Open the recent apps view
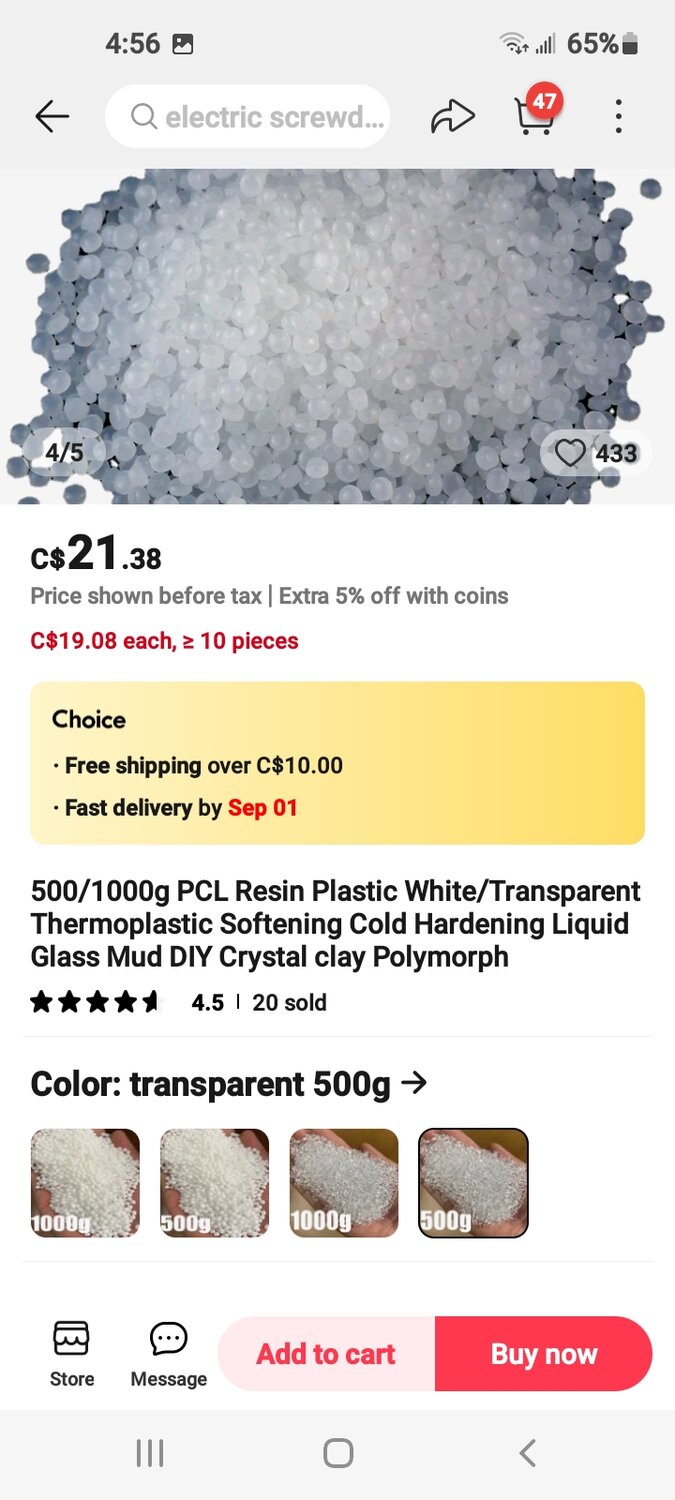This screenshot has height=1500, width=675. pos(150,1453)
